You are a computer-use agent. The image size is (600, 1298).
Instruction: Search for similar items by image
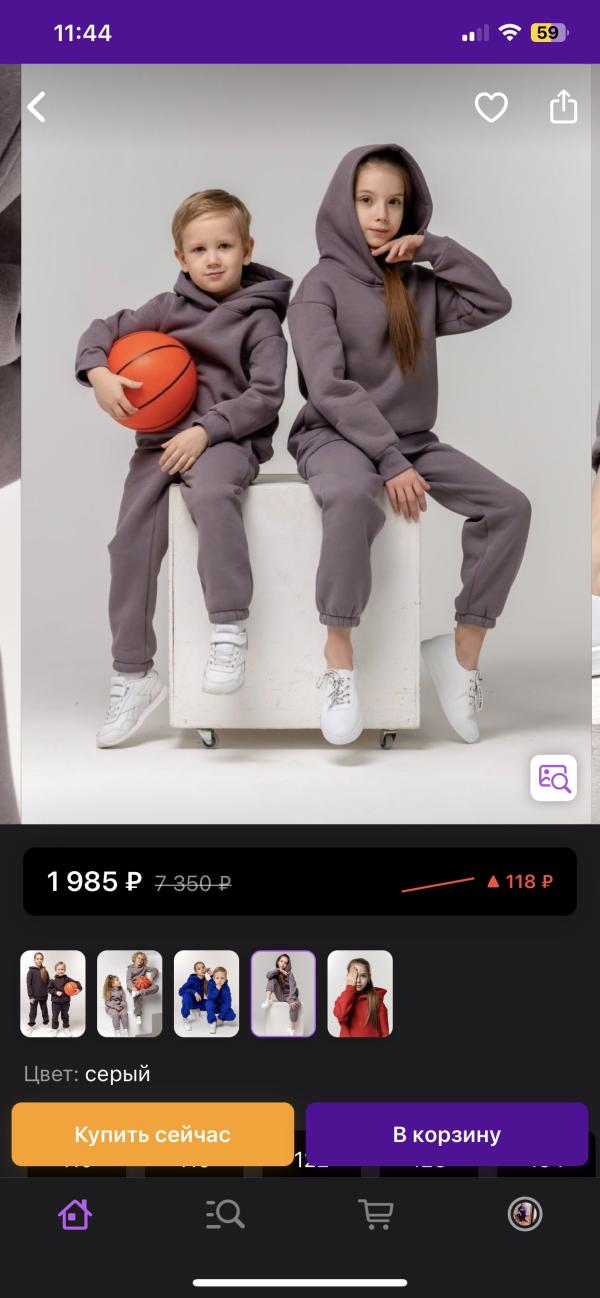click(553, 778)
